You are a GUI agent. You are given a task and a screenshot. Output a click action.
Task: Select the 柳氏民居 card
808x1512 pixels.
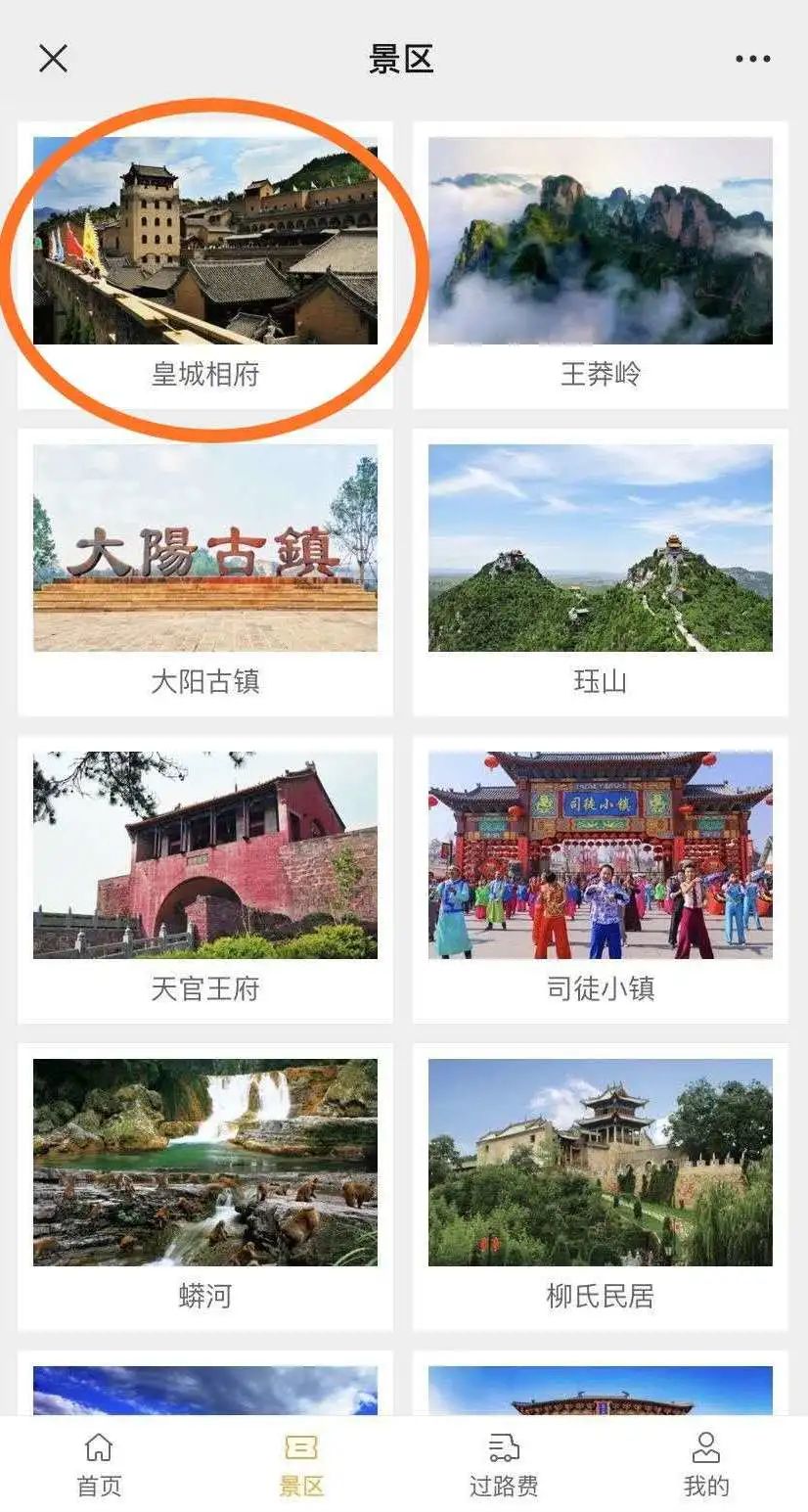pos(601,1187)
